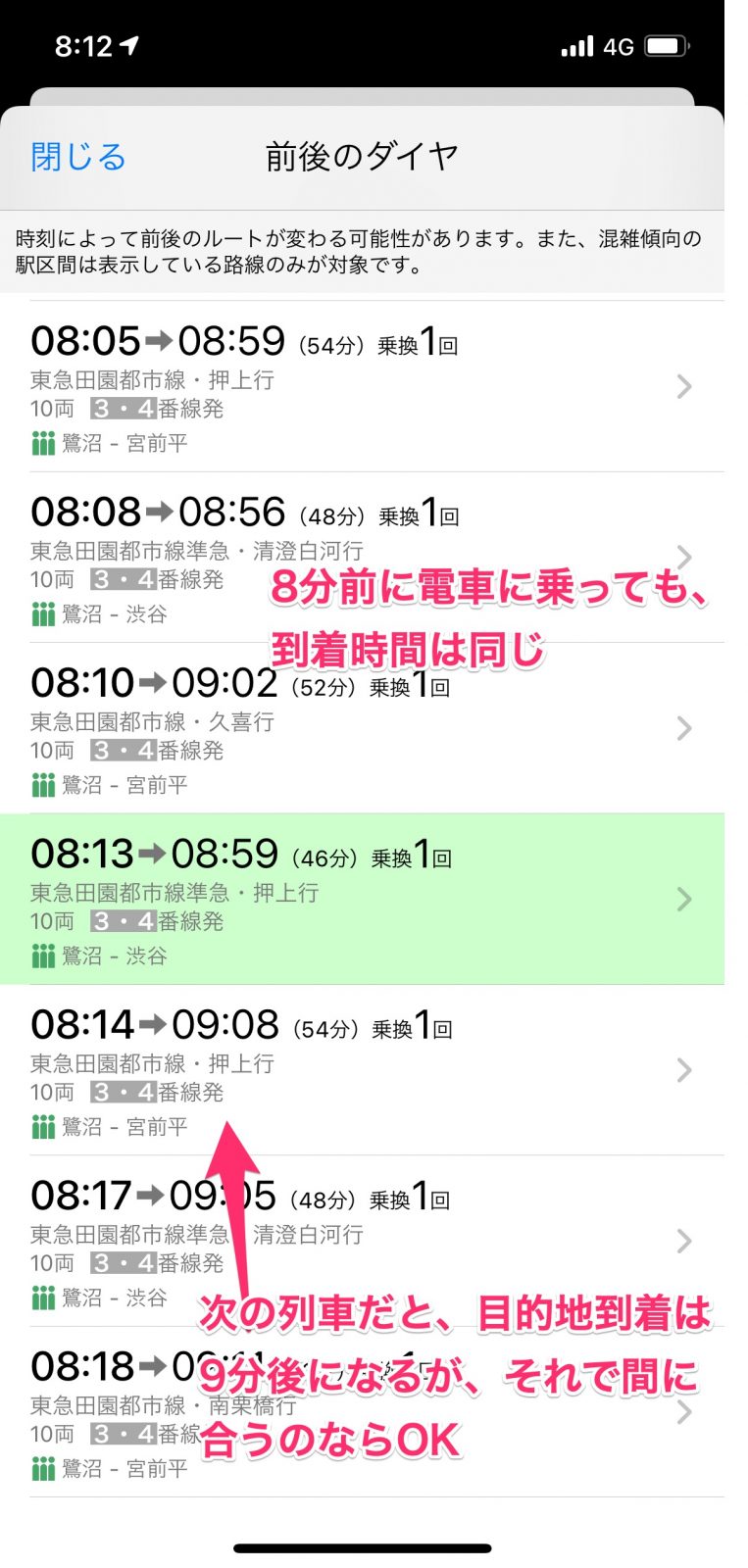Open the 08:05→08:59 route
Viewport: 748px width, 1568px height.
(x=361, y=388)
